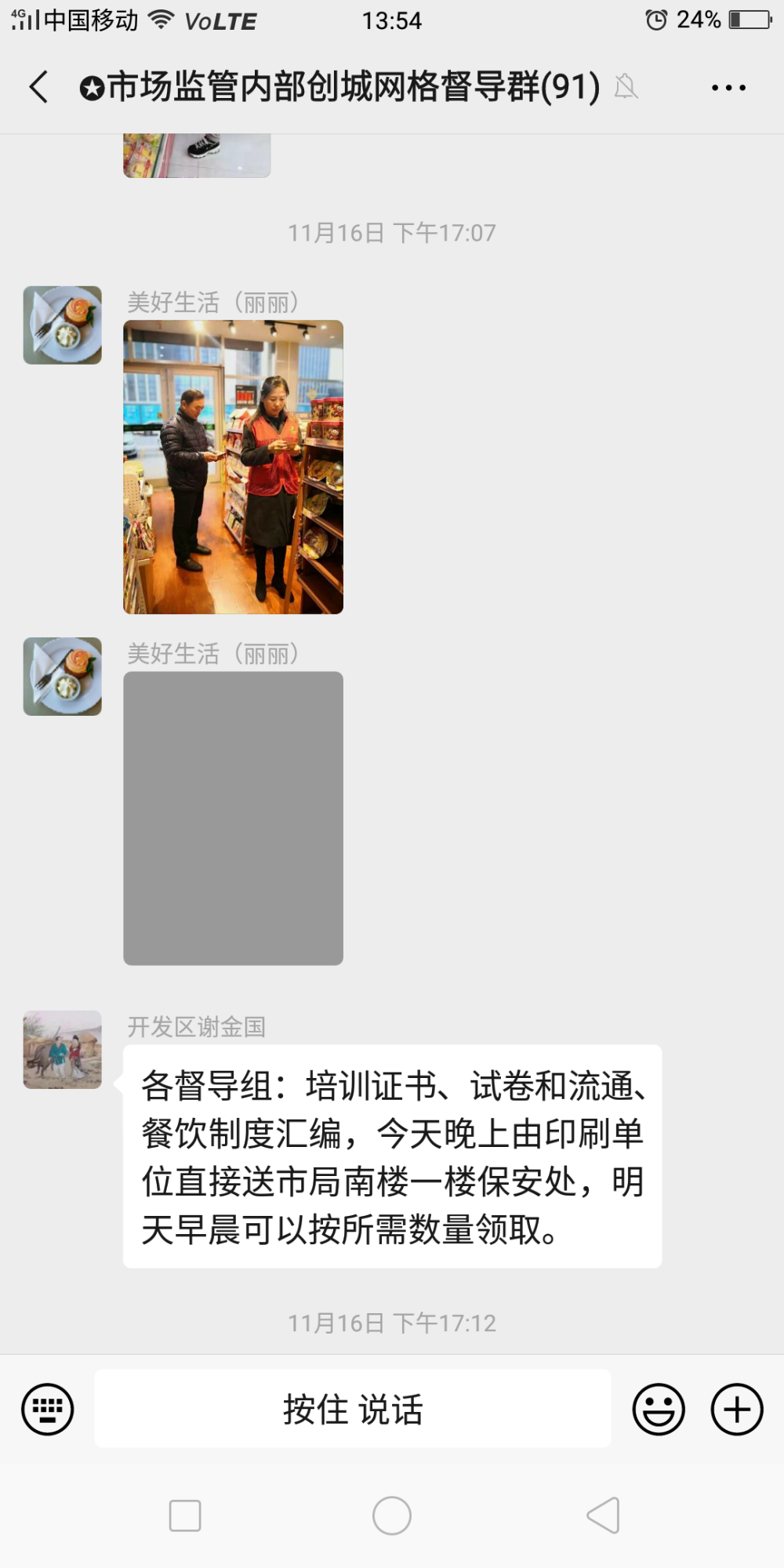Screen dimensions: 784x1568
Task: Open the gray unloaded image message
Action: coord(233,818)
